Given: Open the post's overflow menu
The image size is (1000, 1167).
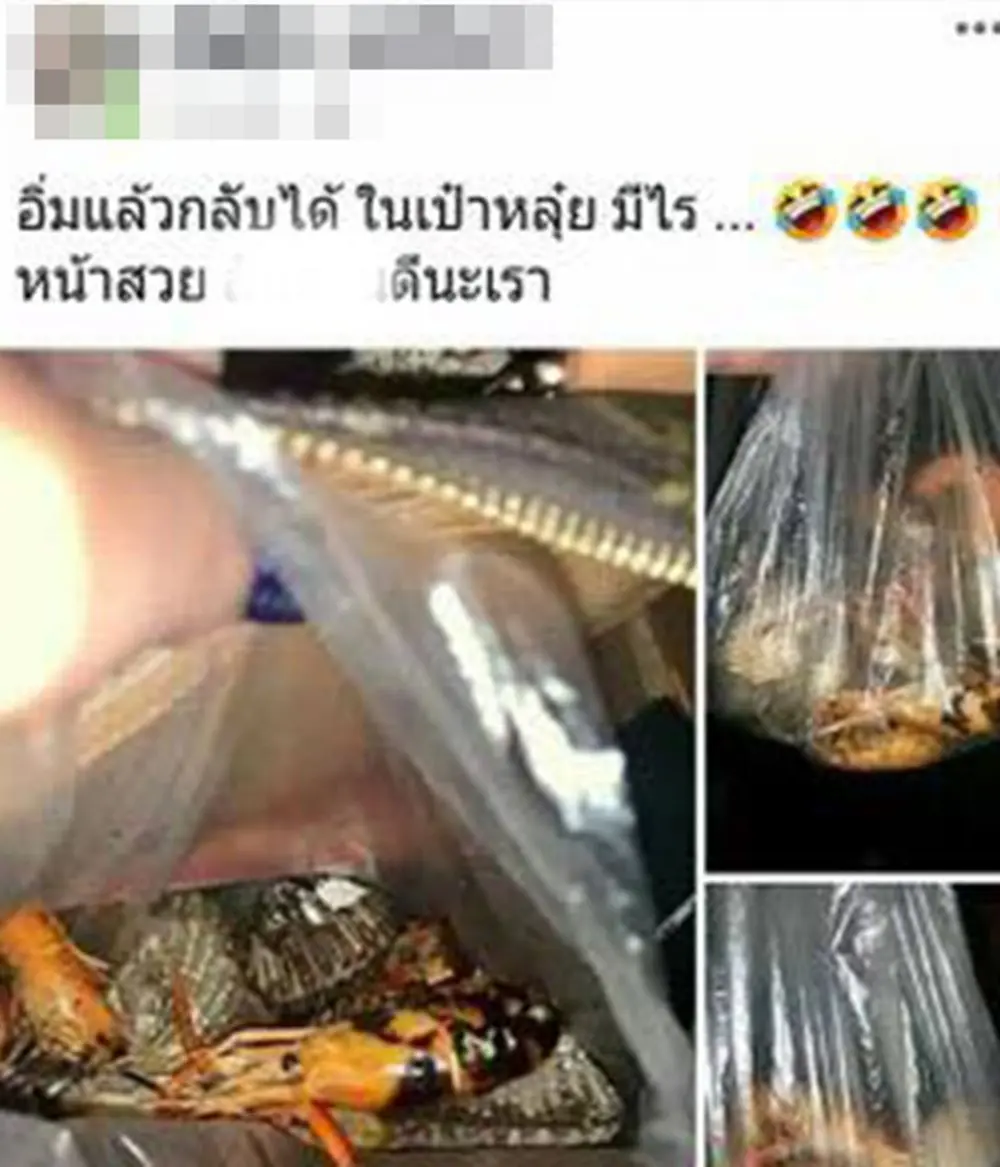Looking at the screenshot, I should (975, 28).
